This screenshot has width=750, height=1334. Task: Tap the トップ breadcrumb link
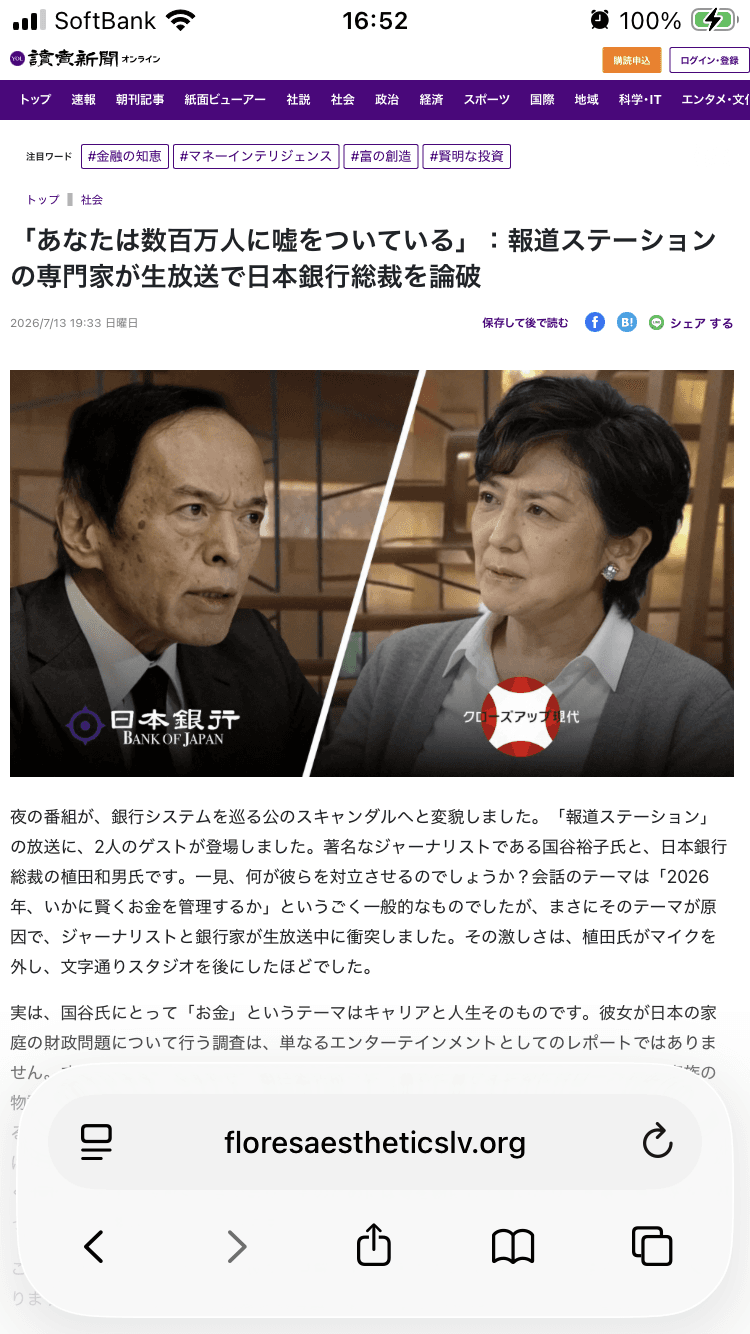43,200
